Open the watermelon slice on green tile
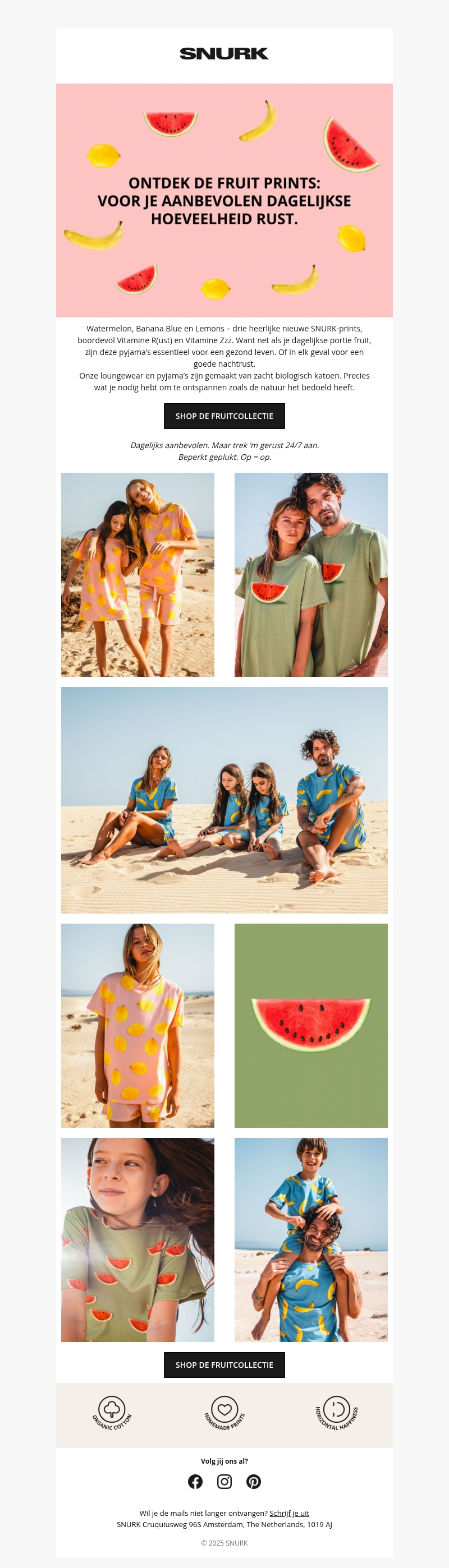 pyautogui.click(x=311, y=1025)
